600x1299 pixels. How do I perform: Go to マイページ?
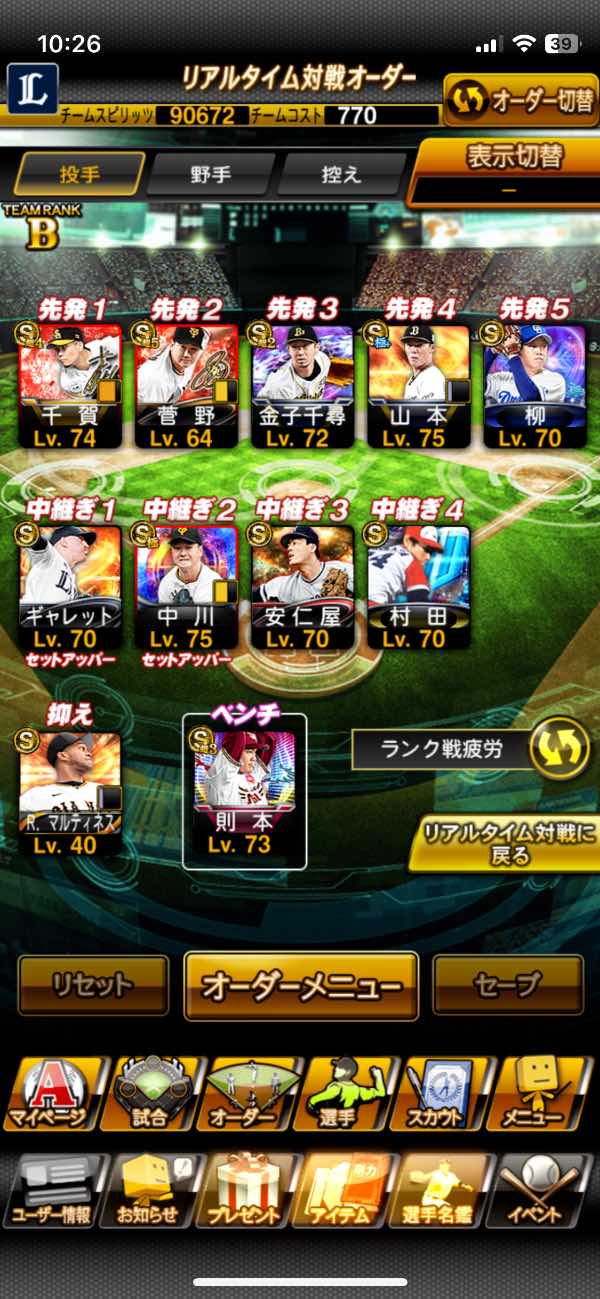coord(55,1092)
